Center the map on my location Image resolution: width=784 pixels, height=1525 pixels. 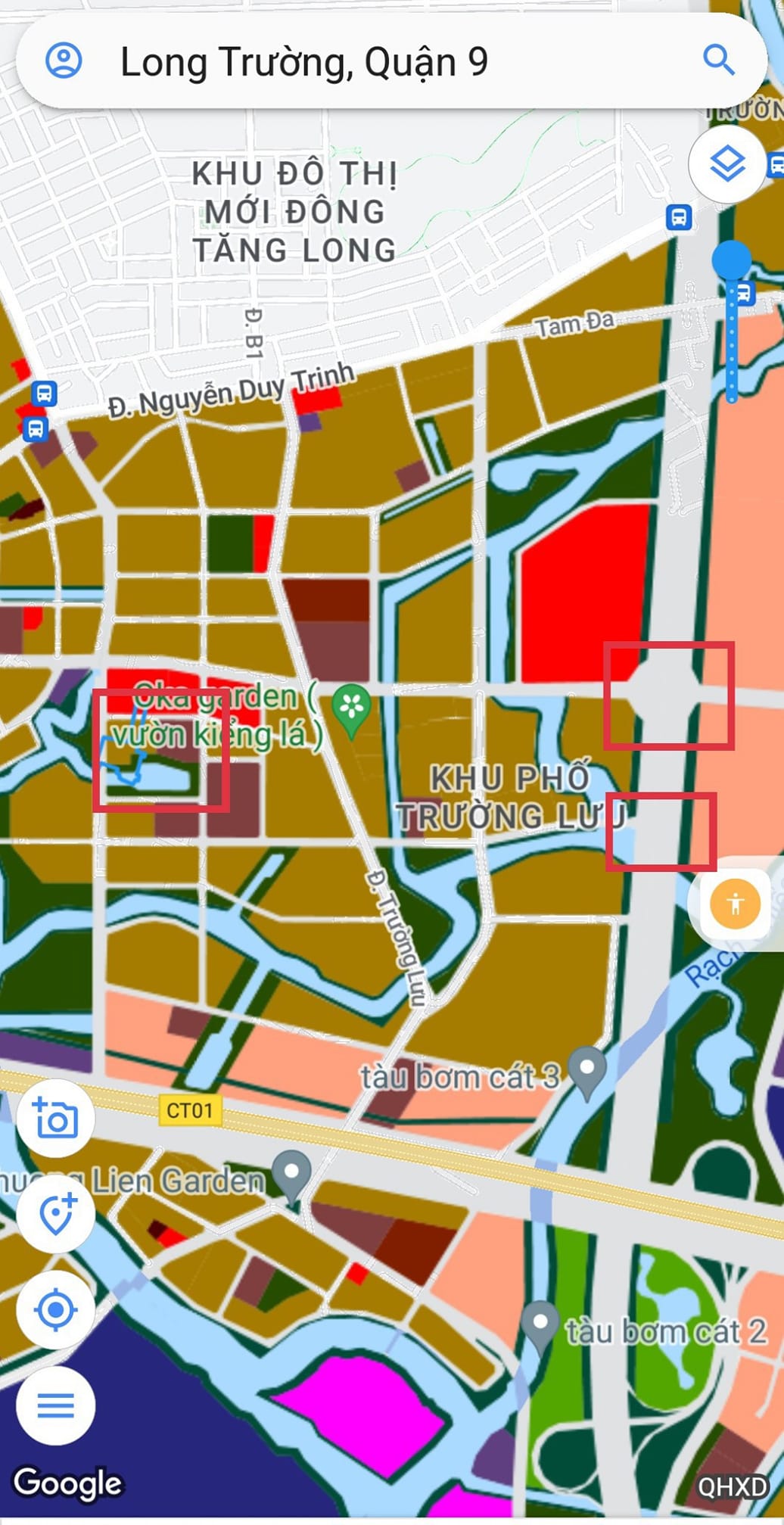(x=55, y=1310)
